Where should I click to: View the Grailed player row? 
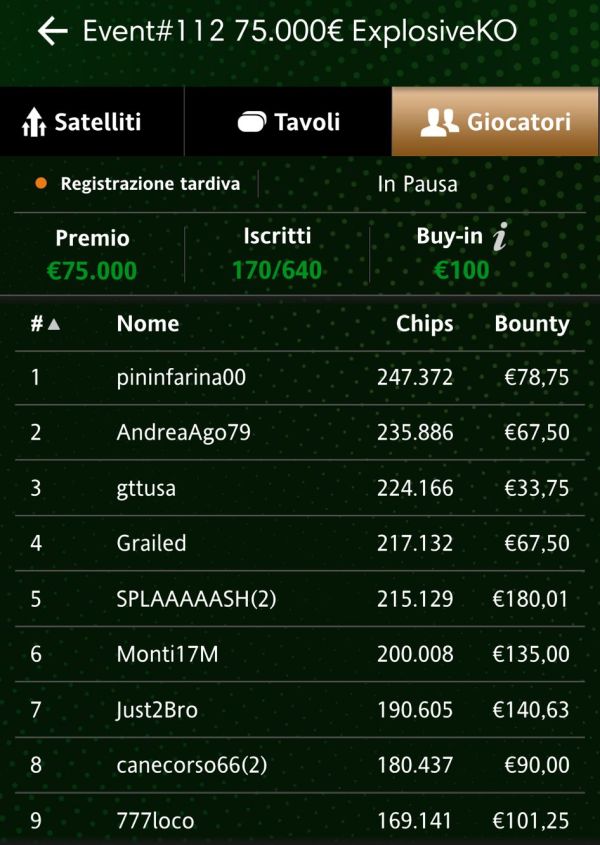point(300,544)
